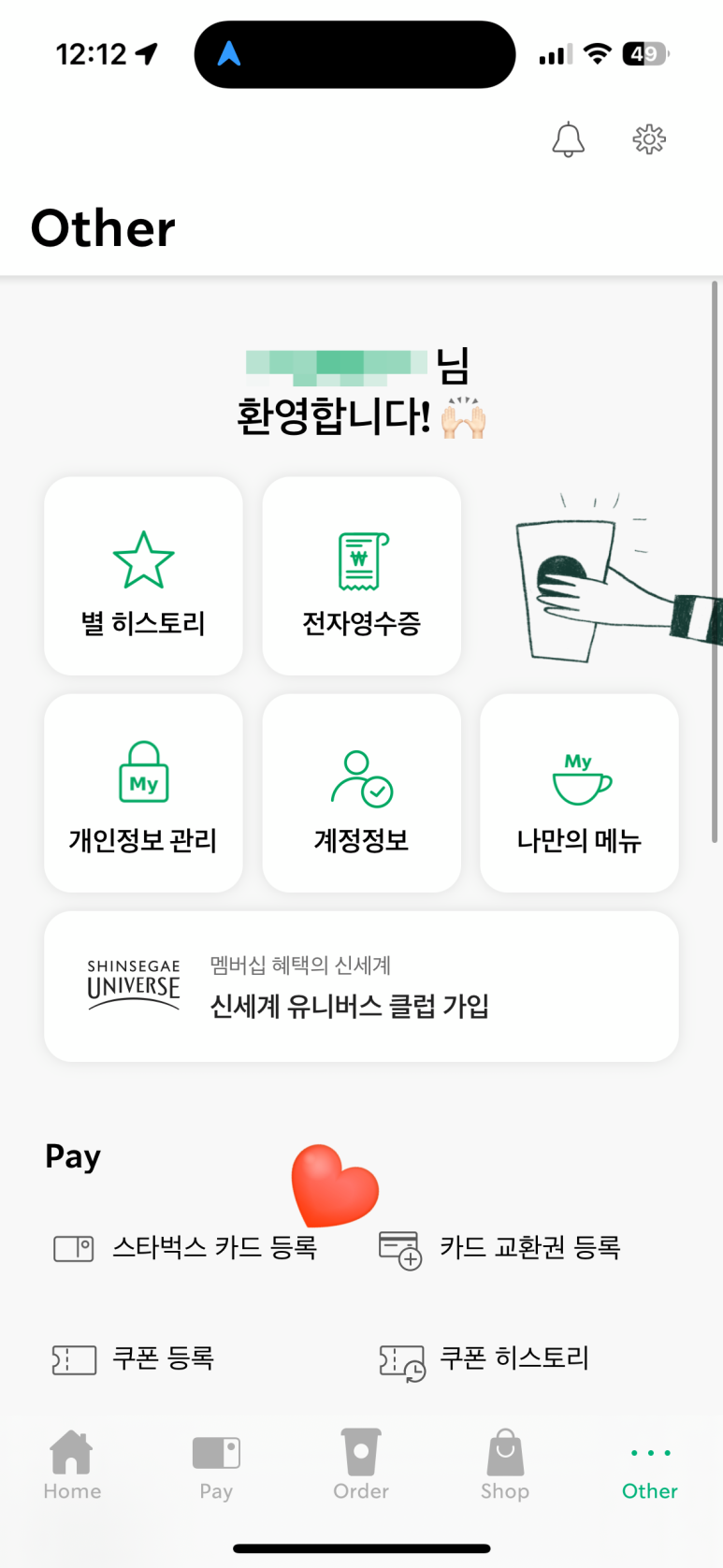Open 나만의 메뉴 card
This screenshot has height=1568, width=723.
(579, 793)
